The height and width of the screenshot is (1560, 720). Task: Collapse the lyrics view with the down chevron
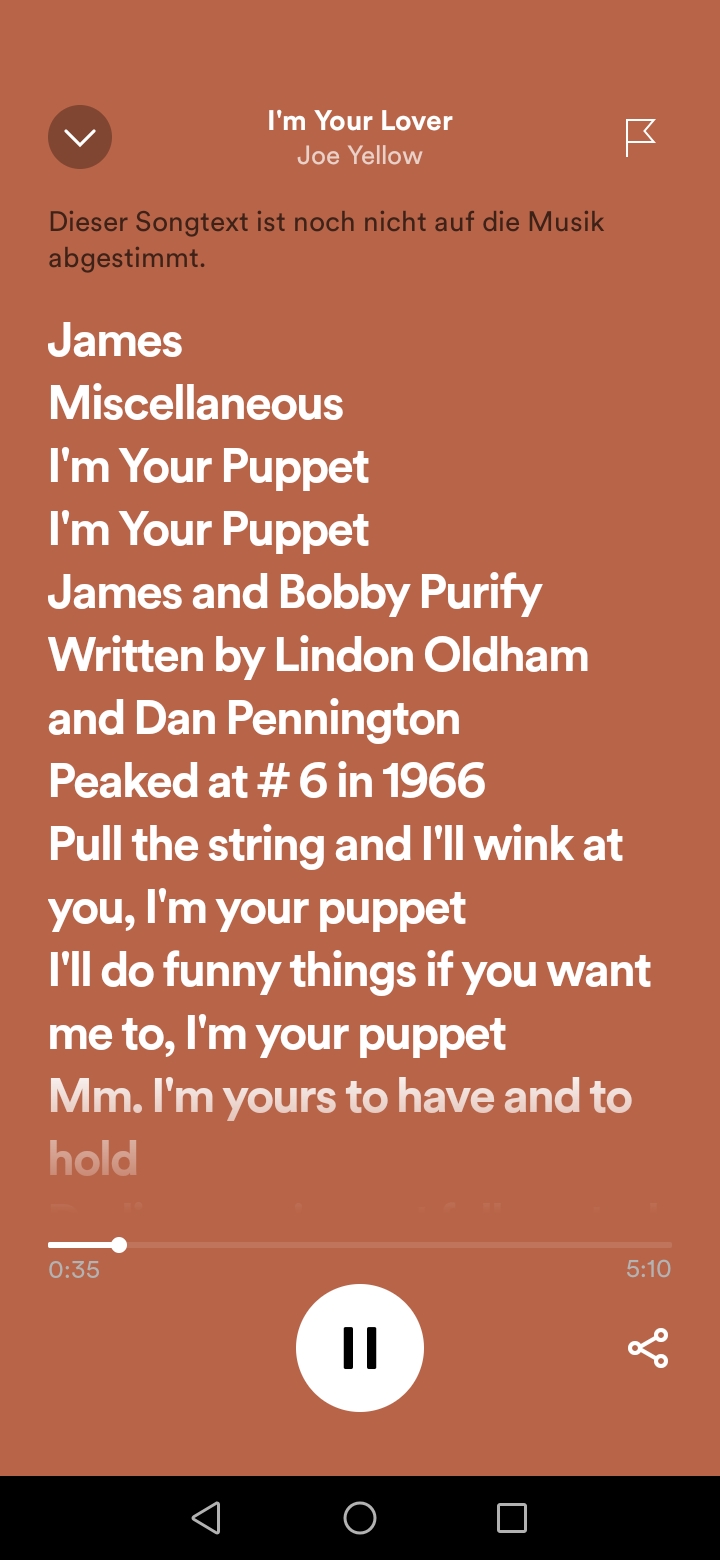80,137
